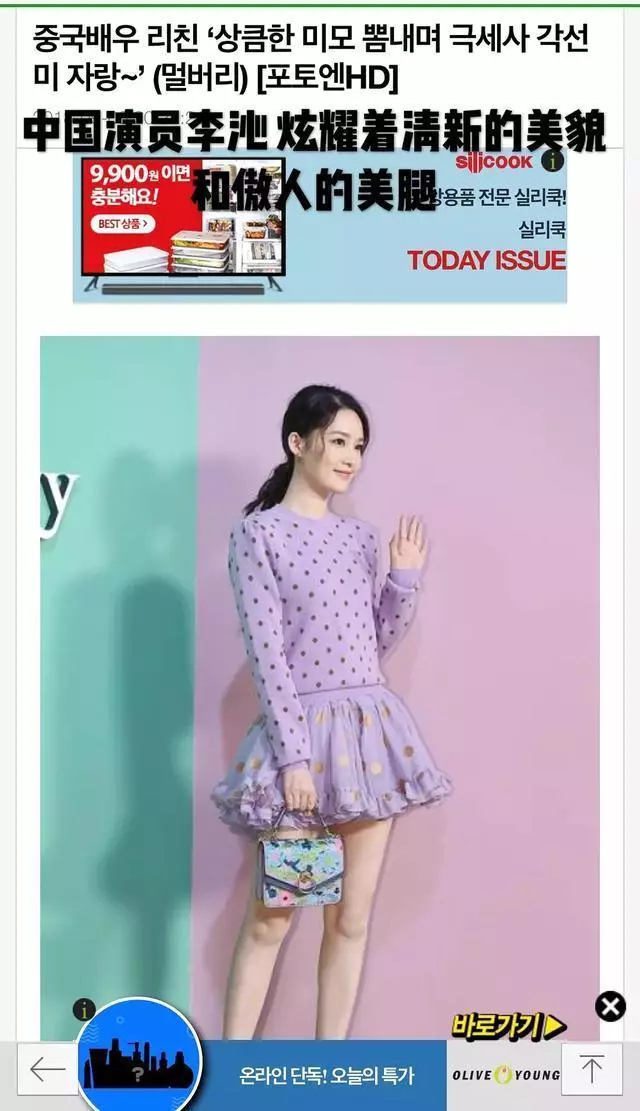The image size is (640, 1111).
Task: Tap the ad info icon next to Silicook
Action: coord(552,161)
